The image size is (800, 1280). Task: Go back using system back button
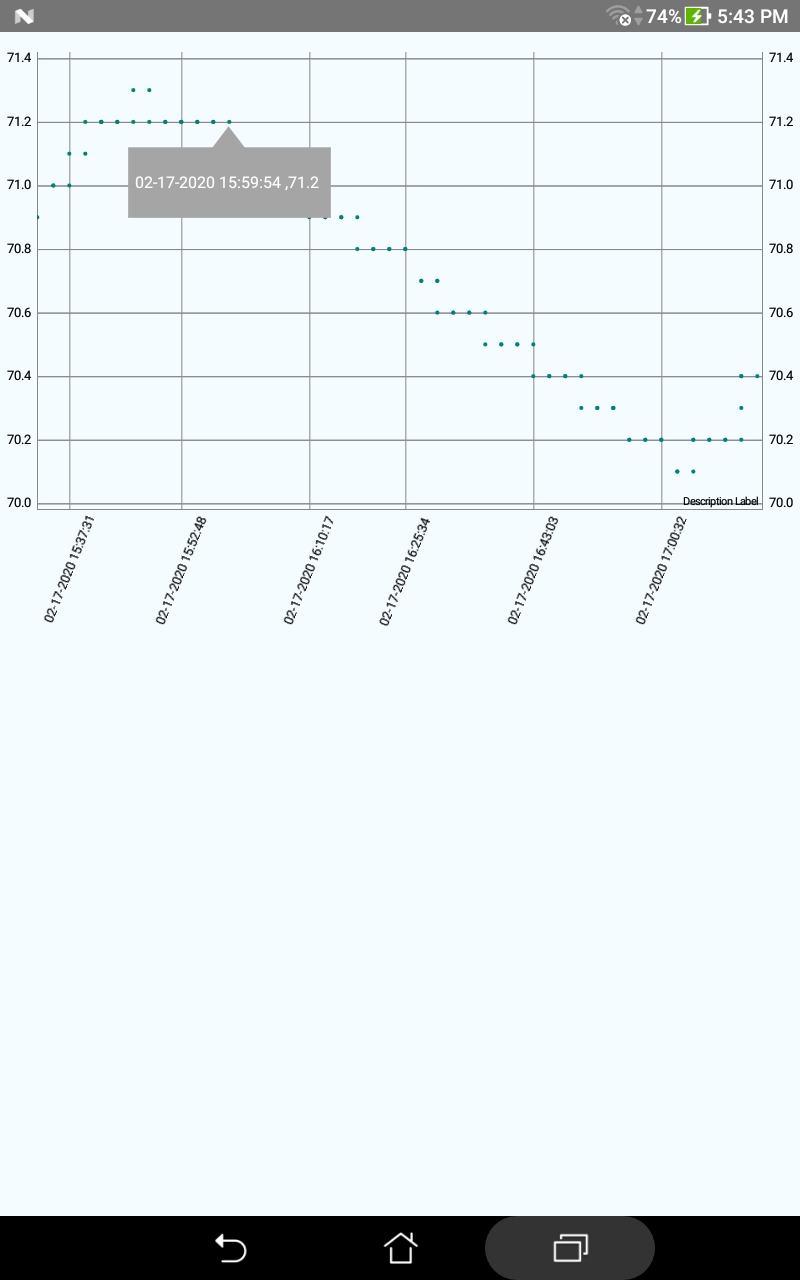[x=231, y=1248]
